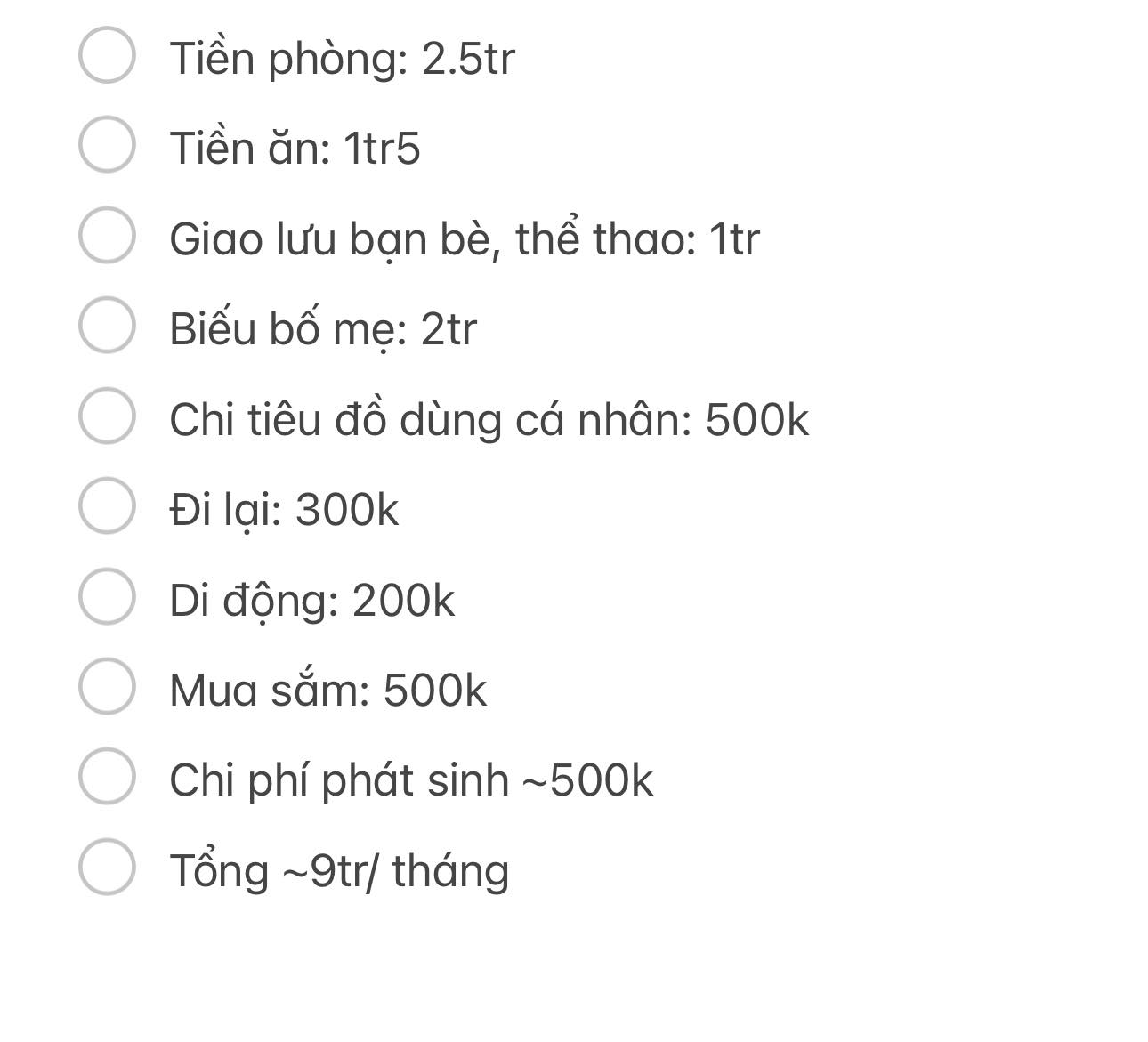Mark Tổng ~9tr/ tháng as done
This screenshot has width=1148, height=1042.
[x=107, y=867]
